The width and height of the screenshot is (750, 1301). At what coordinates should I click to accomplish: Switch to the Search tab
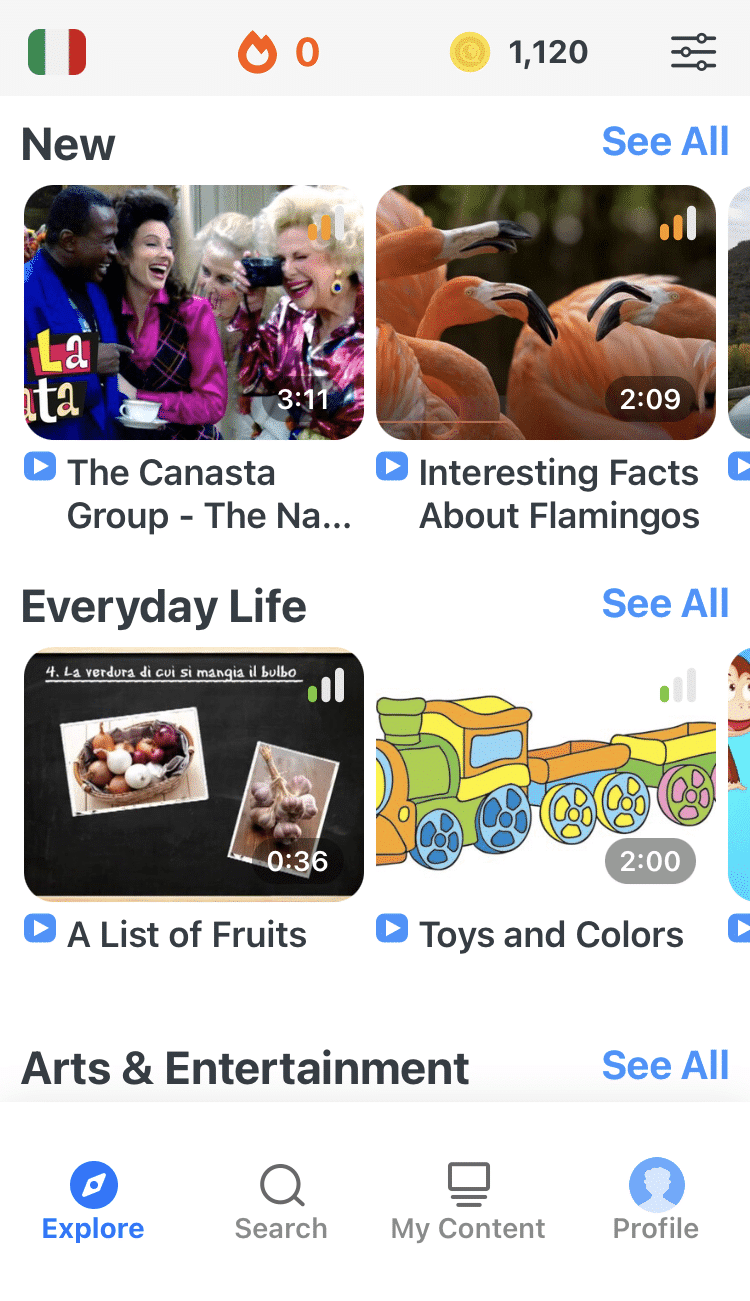pyautogui.click(x=281, y=1201)
